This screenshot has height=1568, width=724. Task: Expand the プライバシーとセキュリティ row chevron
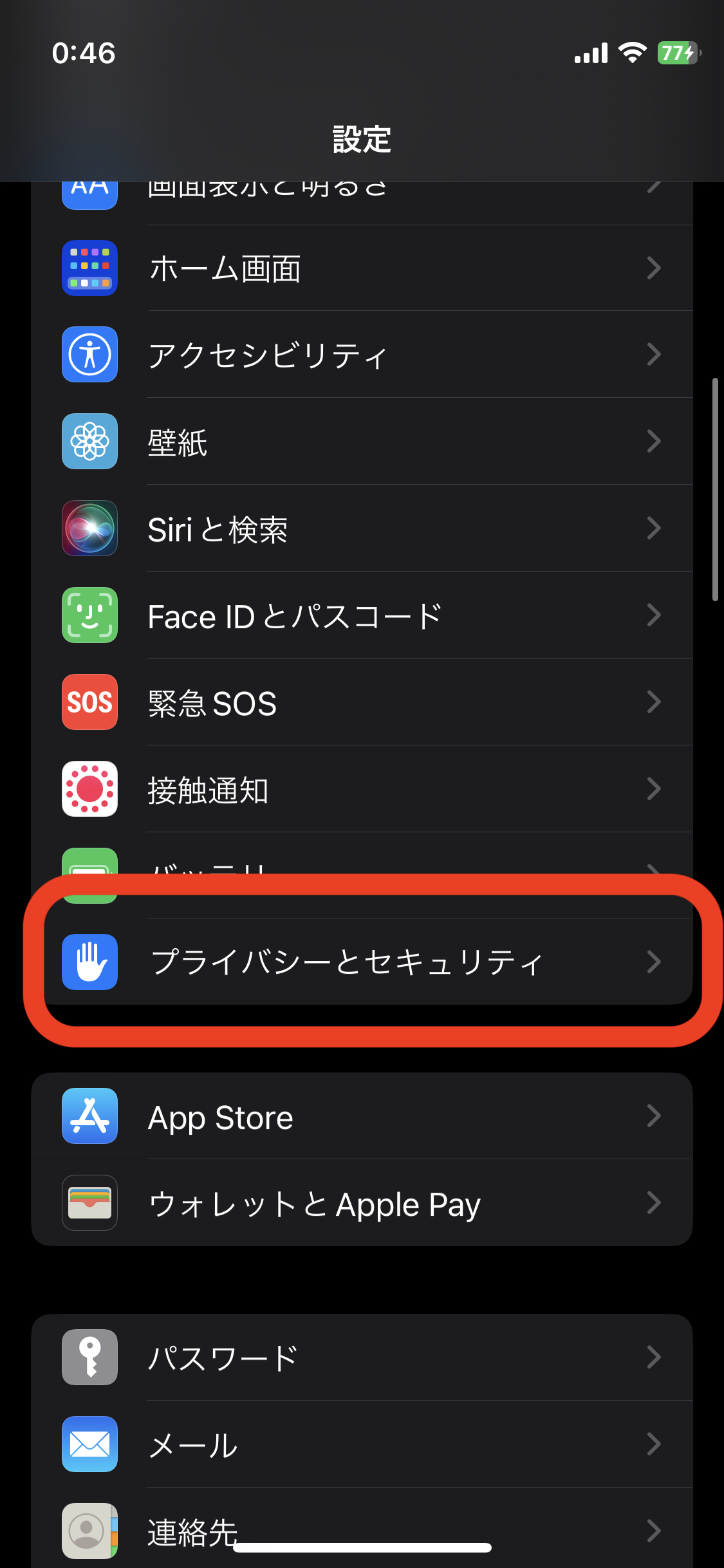pyautogui.click(x=654, y=962)
